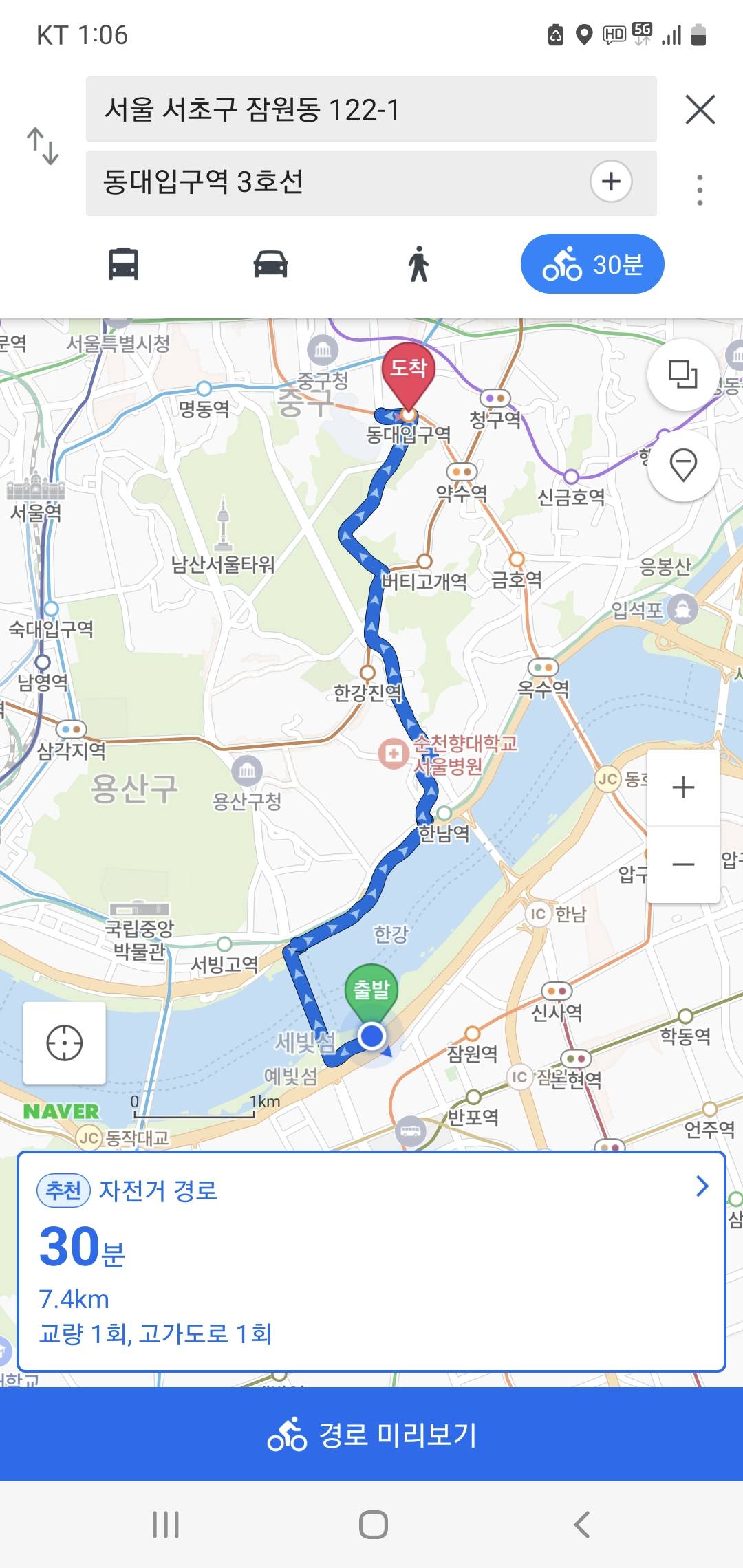This screenshot has width=743, height=1568.
Task: Open the recent apps view
Action: click(x=166, y=1525)
